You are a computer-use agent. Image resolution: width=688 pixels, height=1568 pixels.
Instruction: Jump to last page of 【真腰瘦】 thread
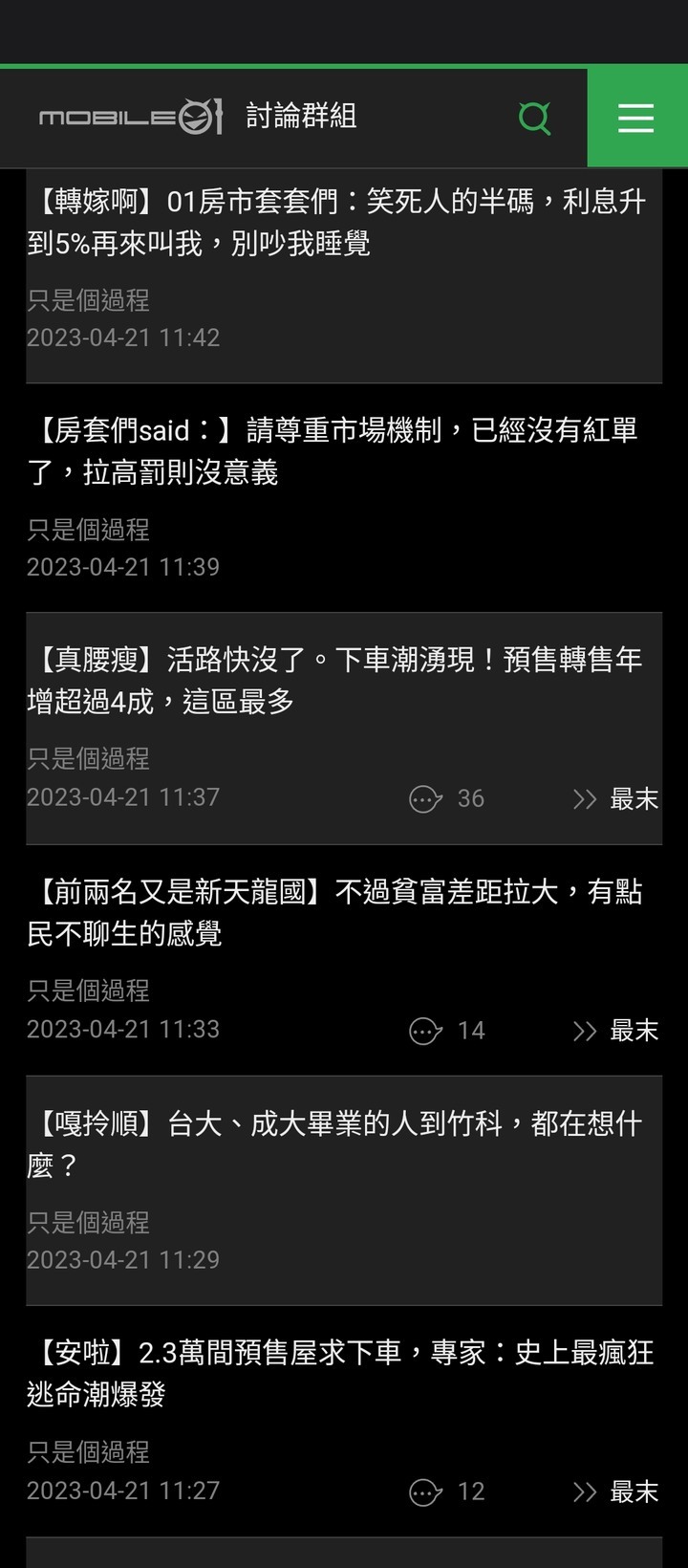(615, 798)
